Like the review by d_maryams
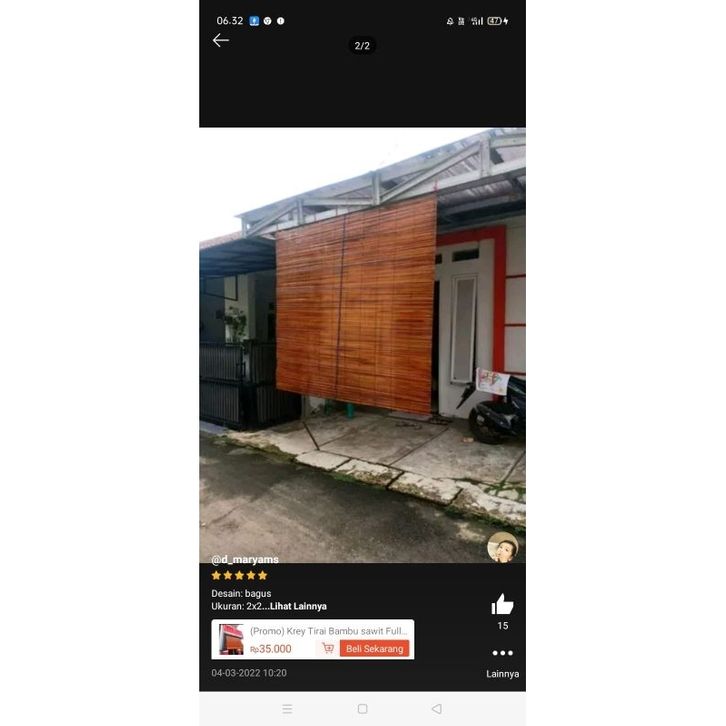This screenshot has height=726, width=726. pyautogui.click(x=502, y=605)
